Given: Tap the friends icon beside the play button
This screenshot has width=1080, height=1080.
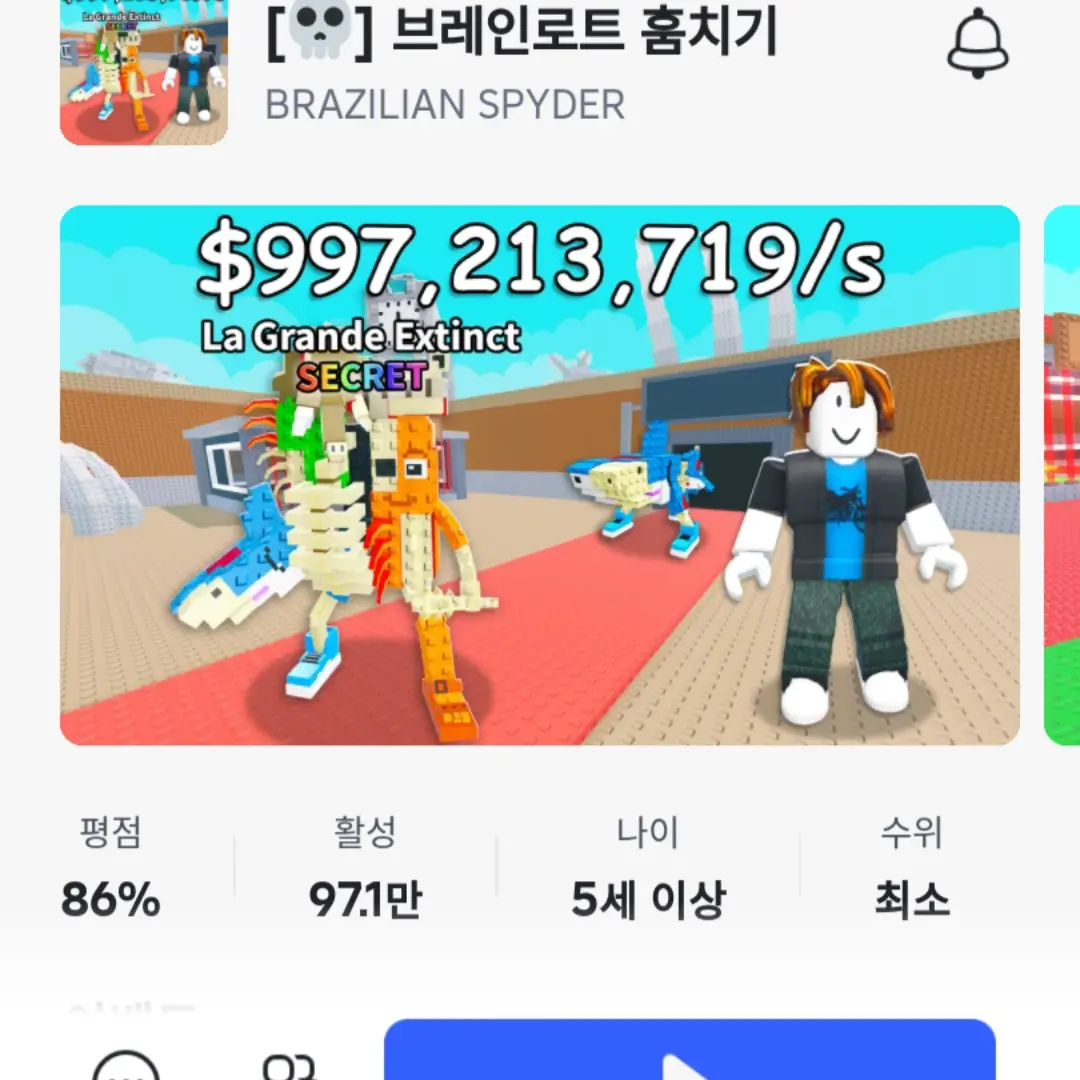Looking at the screenshot, I should (x=291, y=1066).
